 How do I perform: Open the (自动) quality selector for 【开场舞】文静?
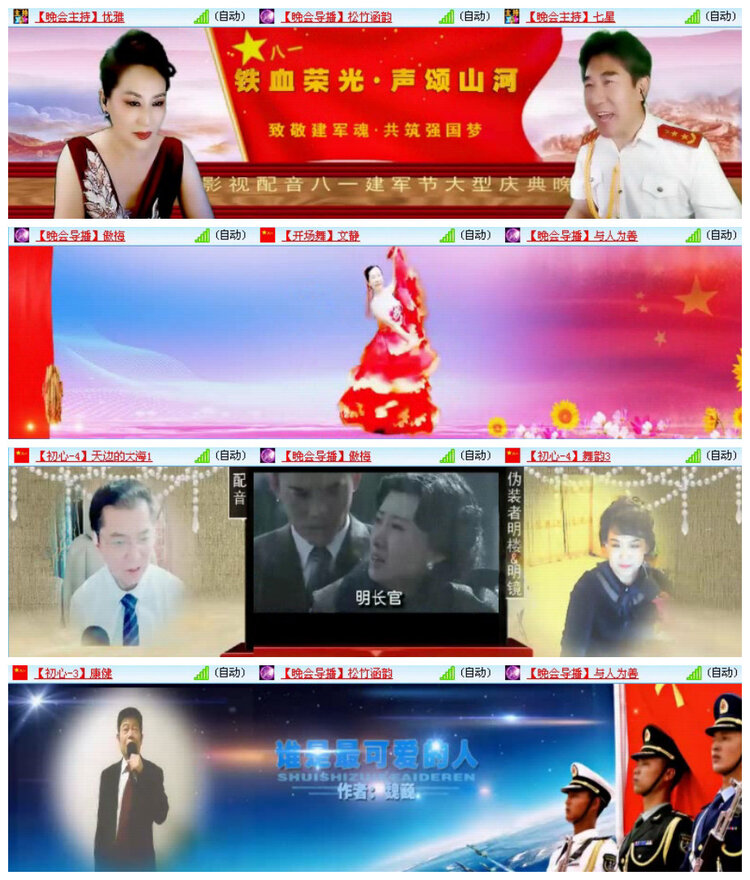click(473, 236)
